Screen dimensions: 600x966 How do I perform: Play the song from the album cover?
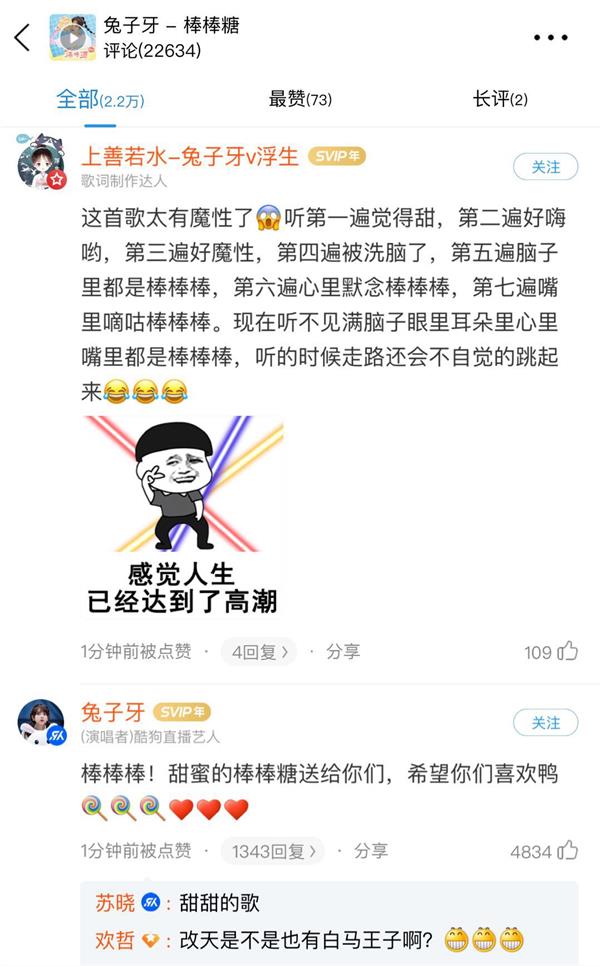point(72,38)
